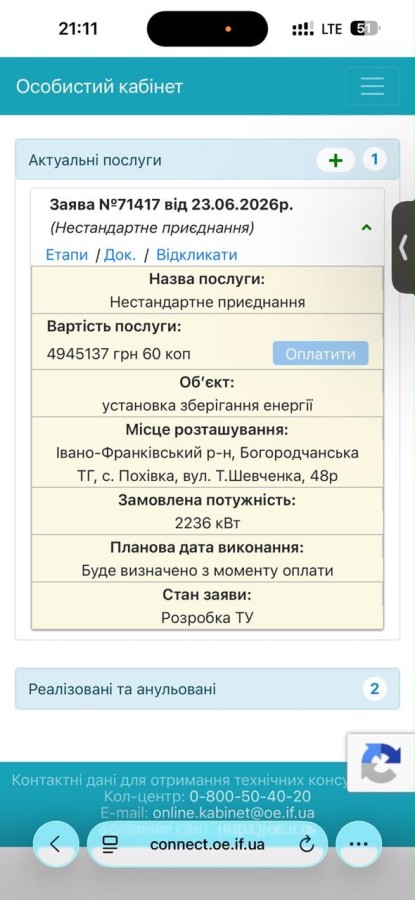
Task: Open the Етапи link
Action: point(67,255)
